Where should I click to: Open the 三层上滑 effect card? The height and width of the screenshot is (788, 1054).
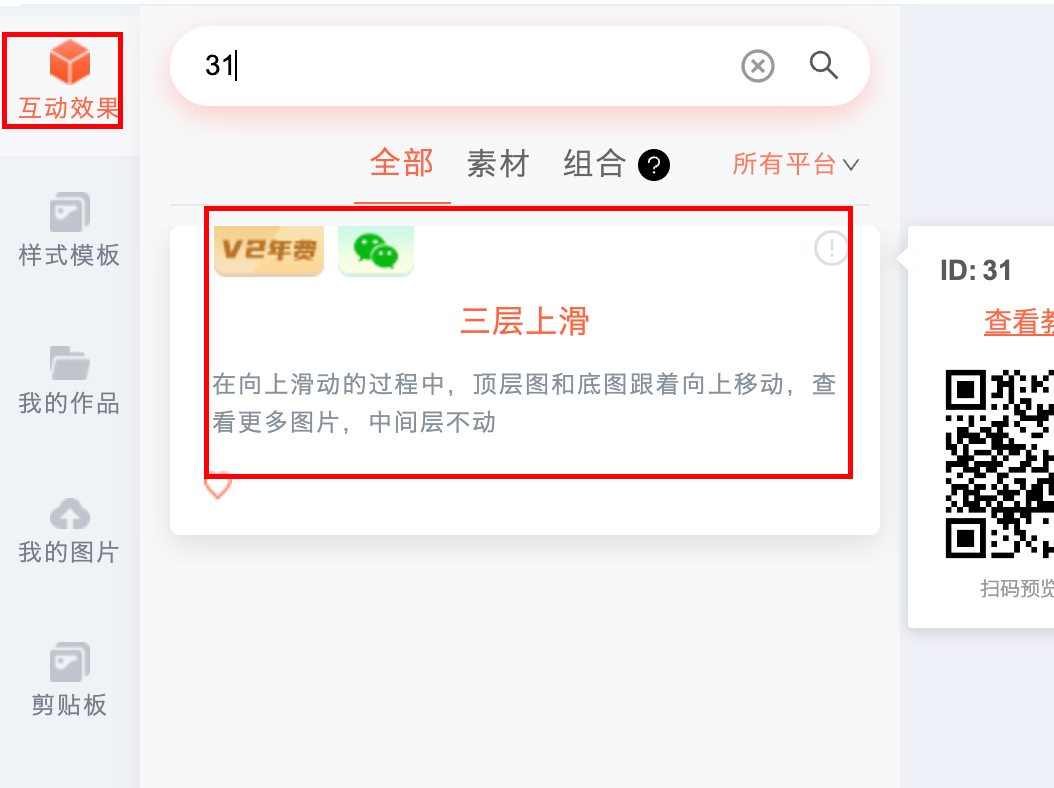coord(524,322)
